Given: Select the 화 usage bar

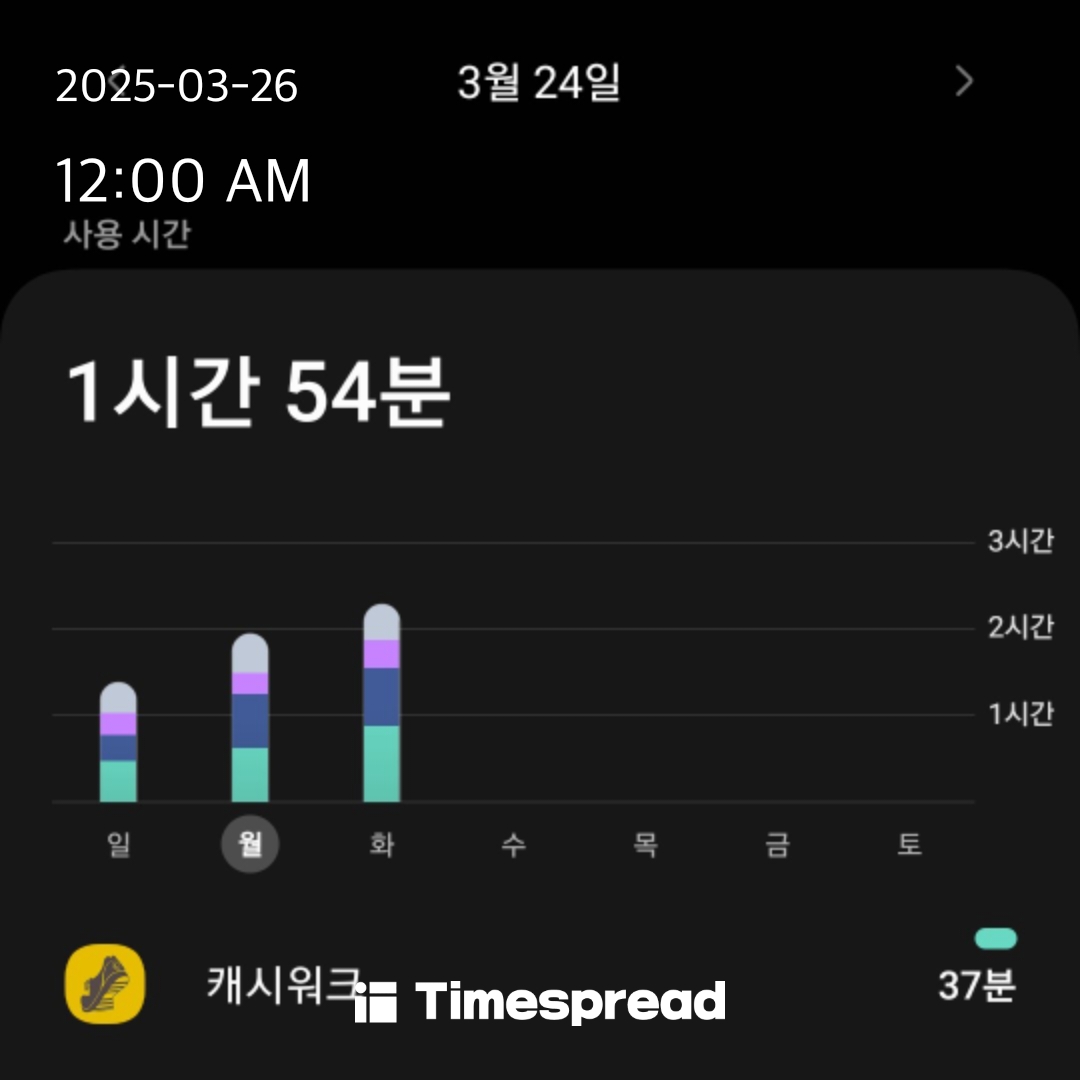Looking at the screenshot, I should [381, 705].
